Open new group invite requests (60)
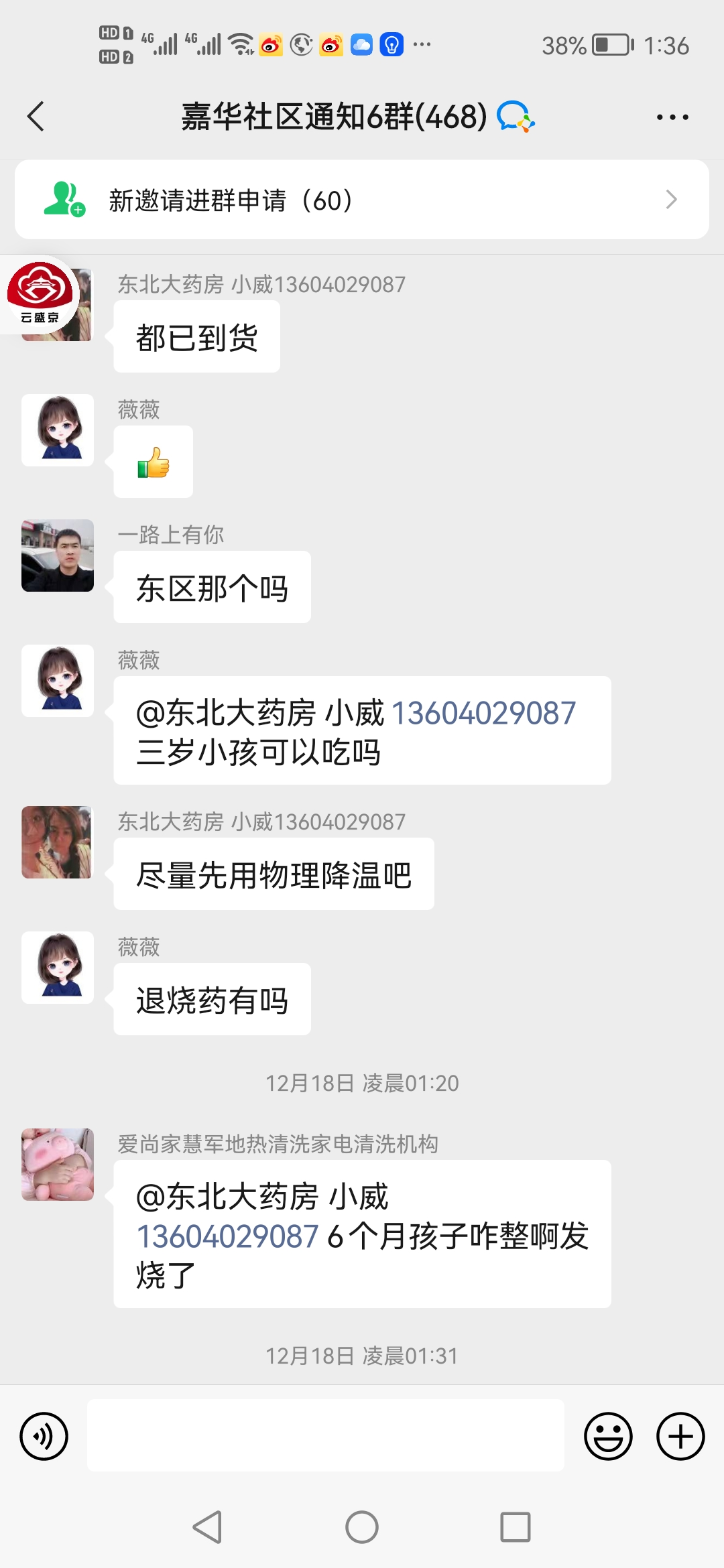The image size is (724, 1568). (362, 200)
